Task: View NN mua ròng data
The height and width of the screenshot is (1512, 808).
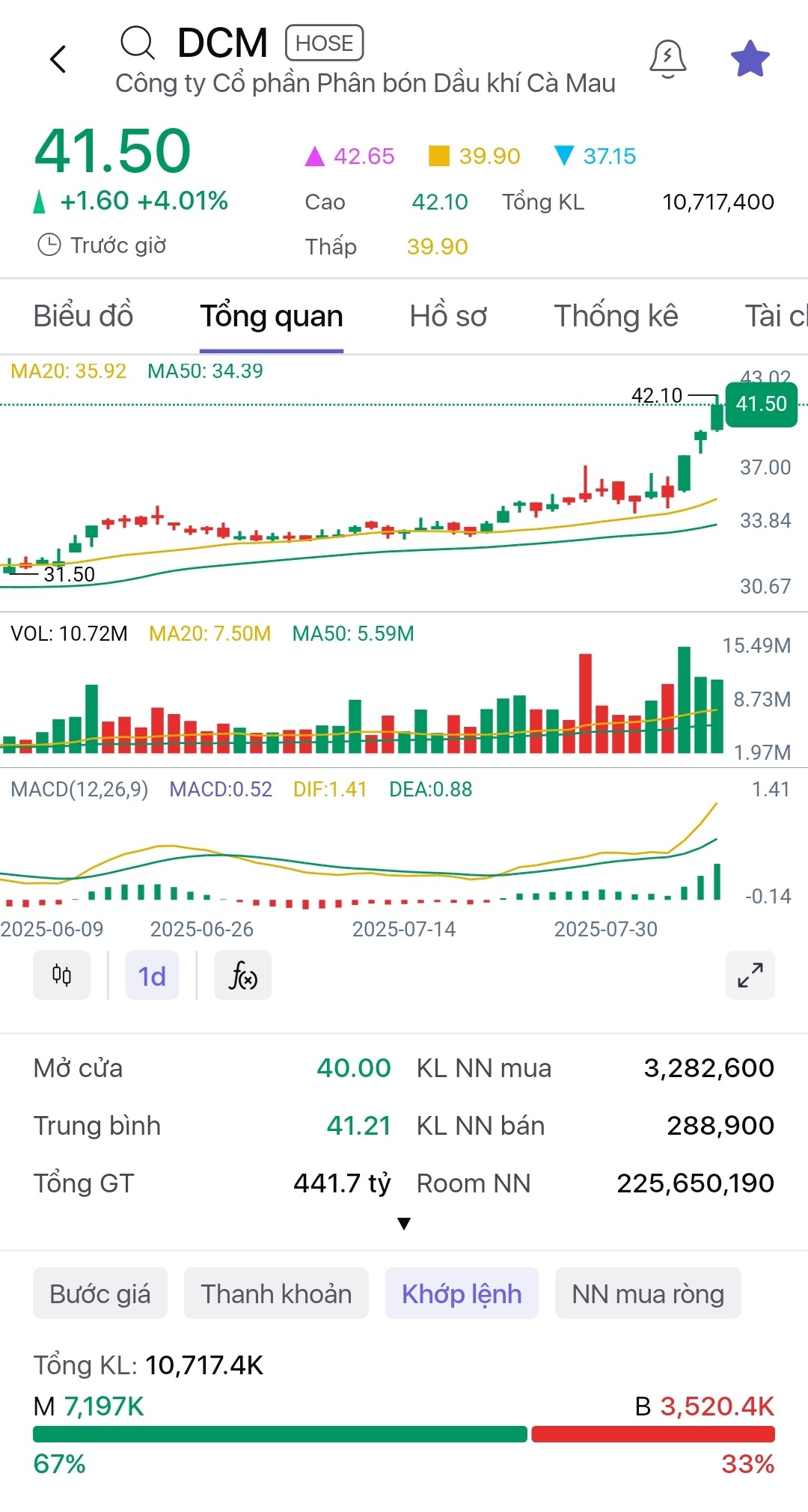Action: coord(648,1293)
